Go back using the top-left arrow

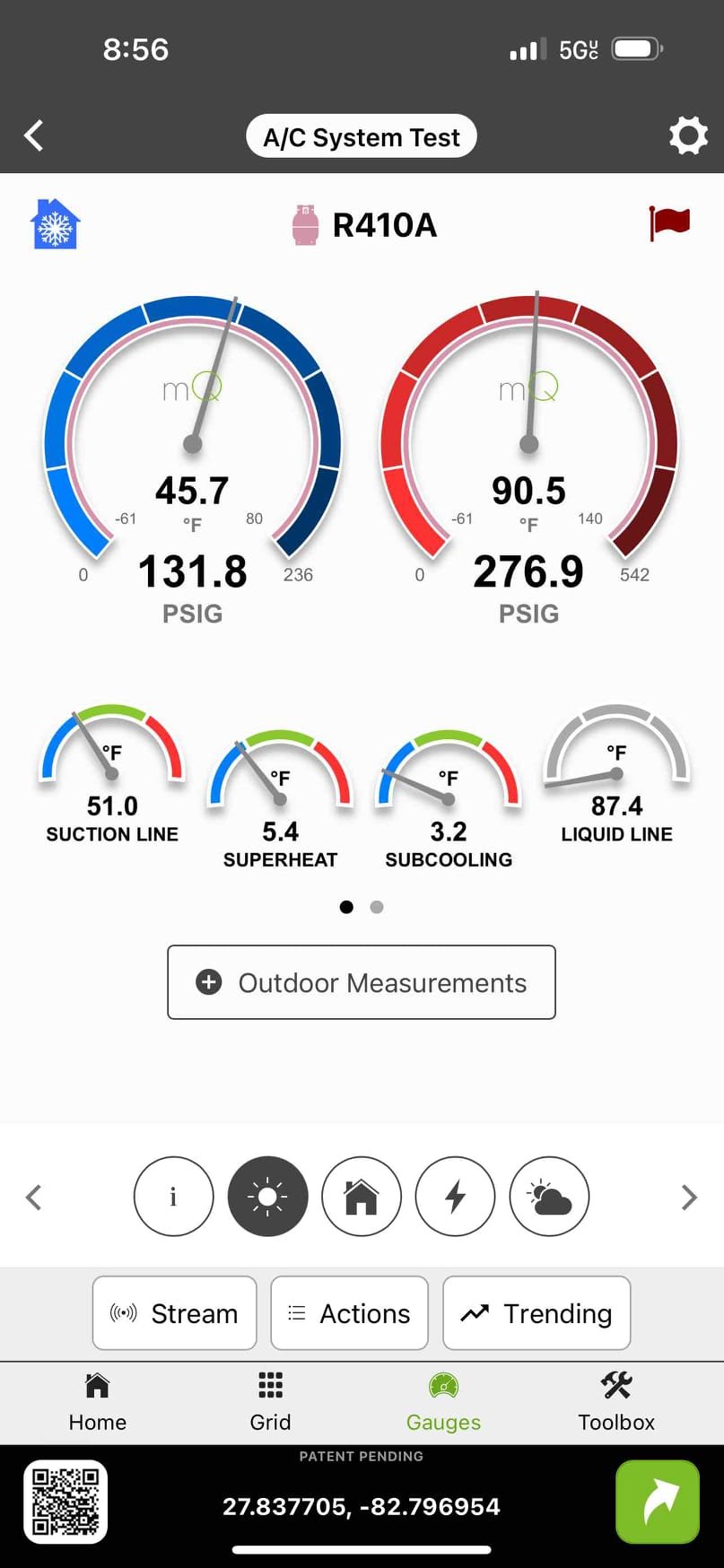pyautogui.click(x=34, y=136)
